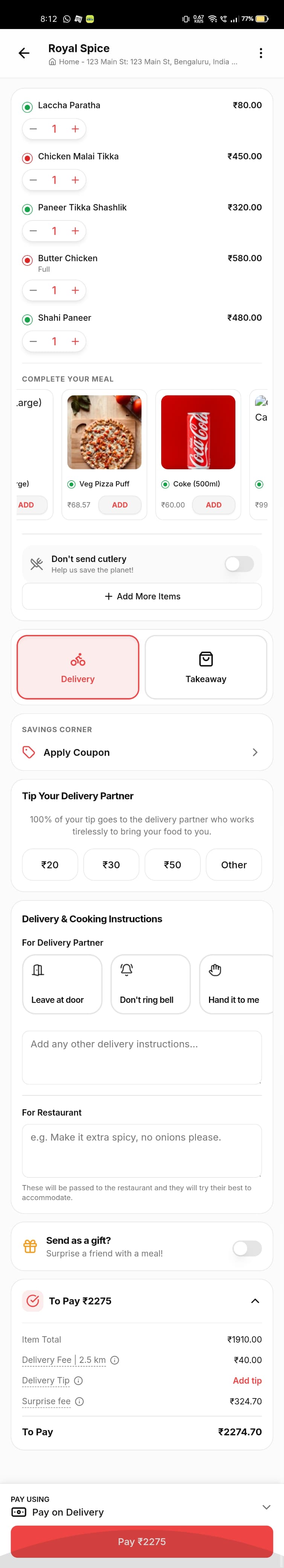Collapse the To Pay ₹2275 breakdown
The image size is (284, 1568).
[255, 1301]
